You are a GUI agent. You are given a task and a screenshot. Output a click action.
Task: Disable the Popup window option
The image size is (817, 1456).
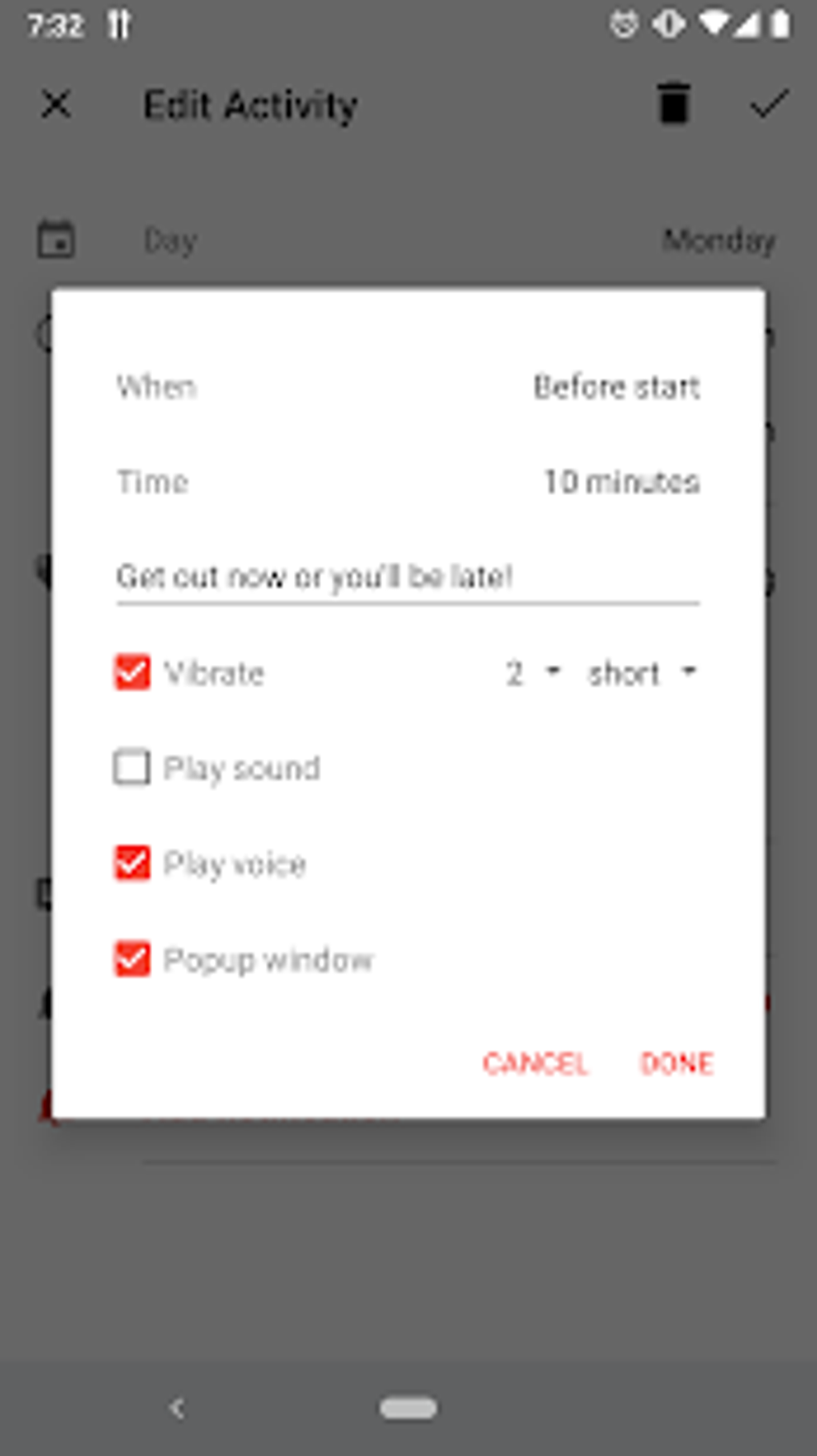pyautogui.click(x=133, y=959)
